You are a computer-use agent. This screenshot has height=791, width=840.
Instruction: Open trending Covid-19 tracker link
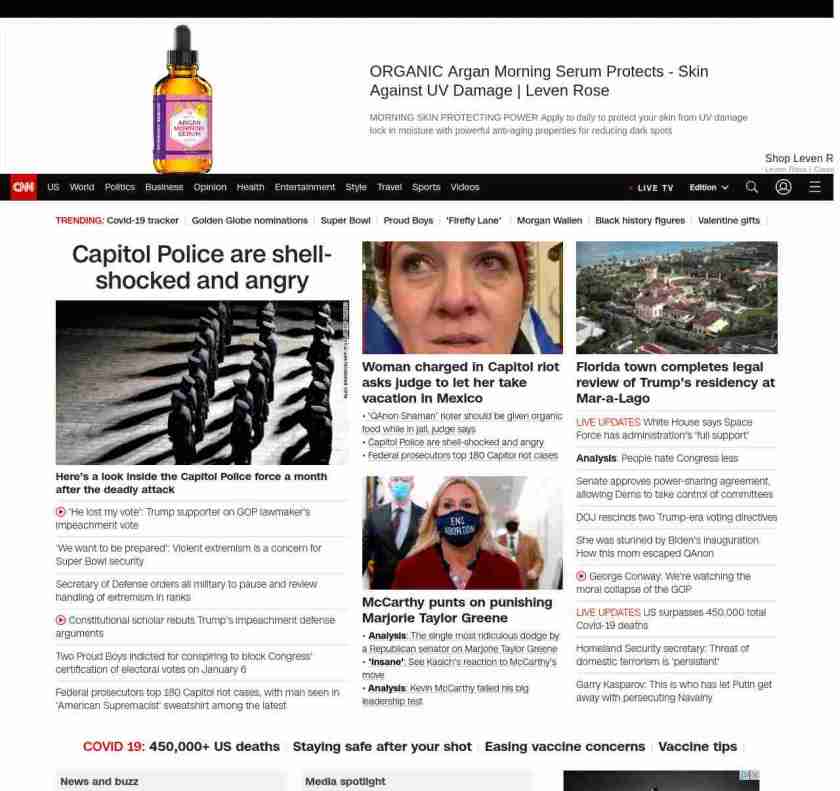pos(143,220)
